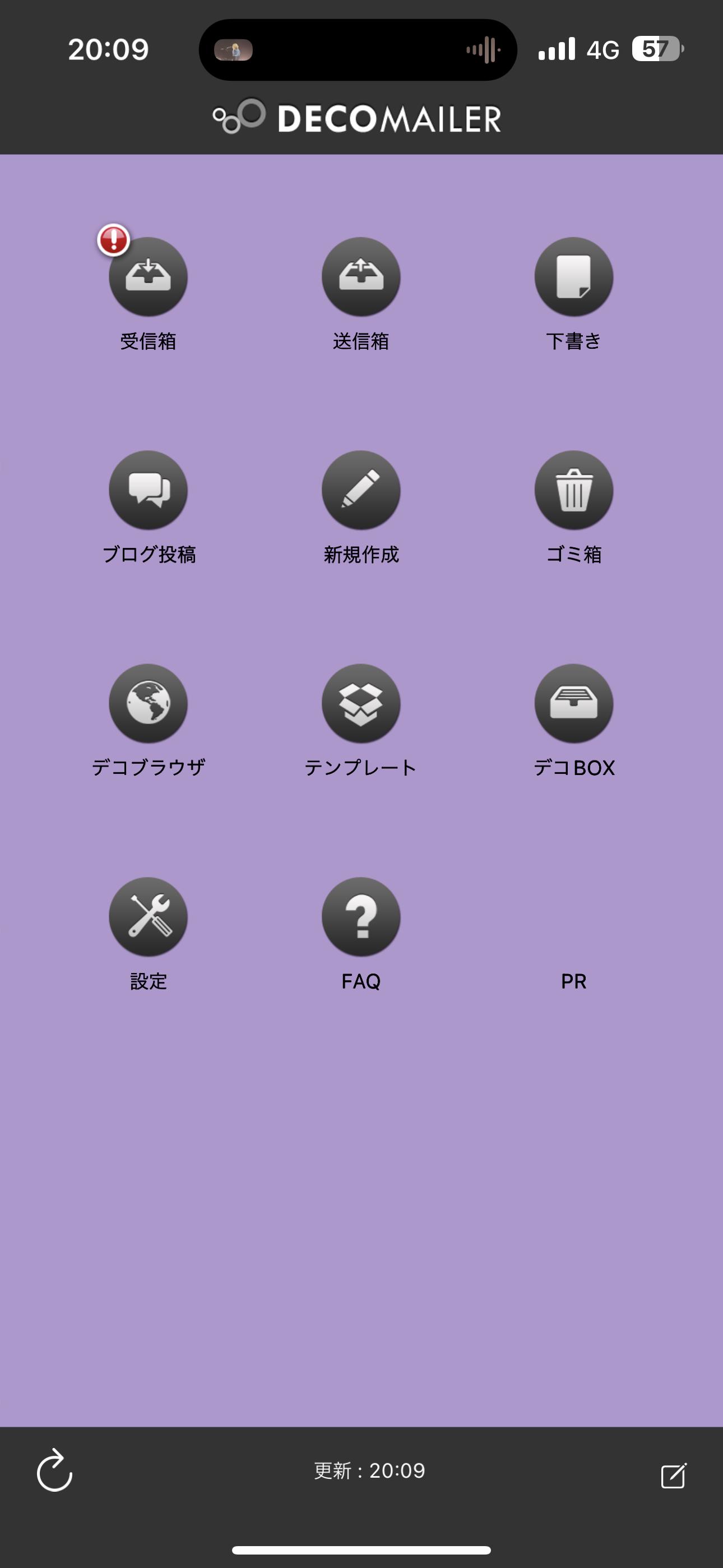Open the FAQ help page
723x1568 pixels.
tap(361, 916)
